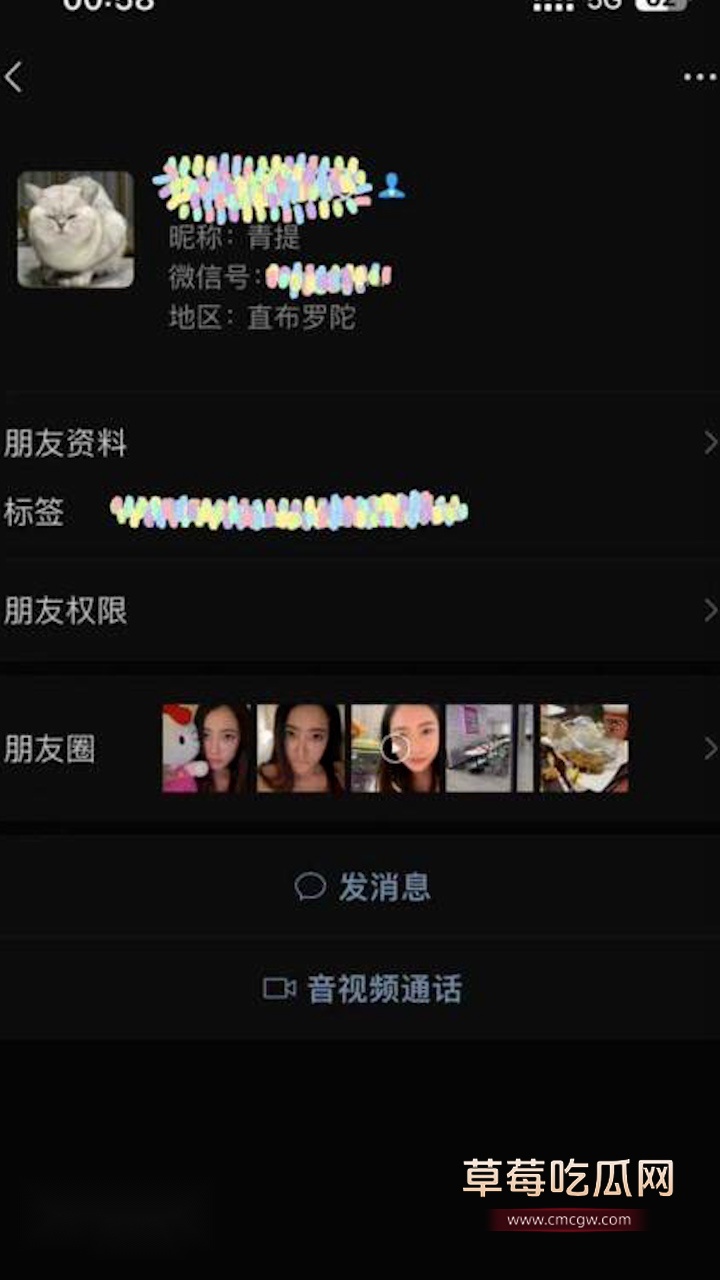Viewport: 720px width, 1280px height.
Task: Open 朋友权限 settings
Action: point(360,610)
